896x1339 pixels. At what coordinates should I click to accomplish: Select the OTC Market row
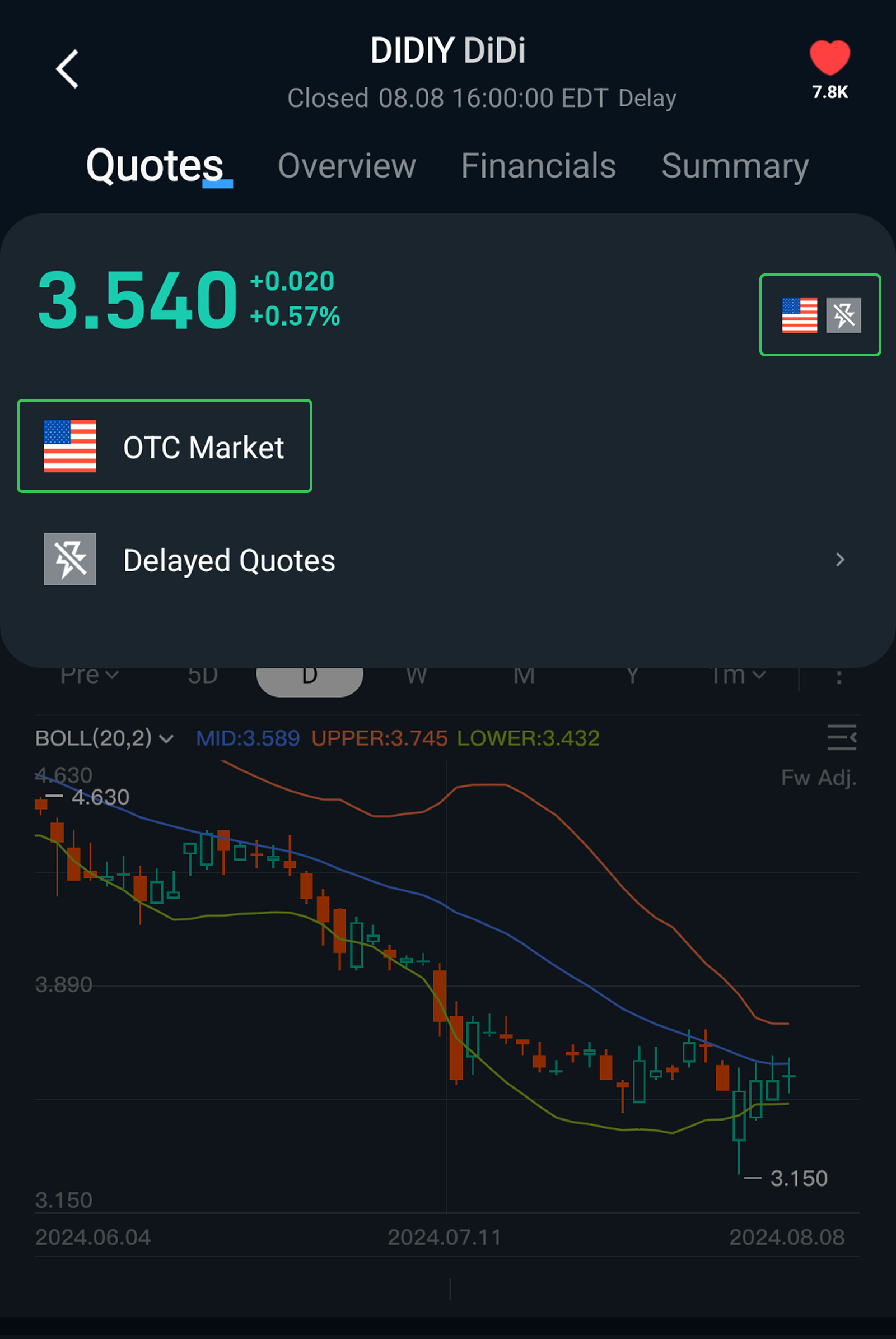(165, 446)
